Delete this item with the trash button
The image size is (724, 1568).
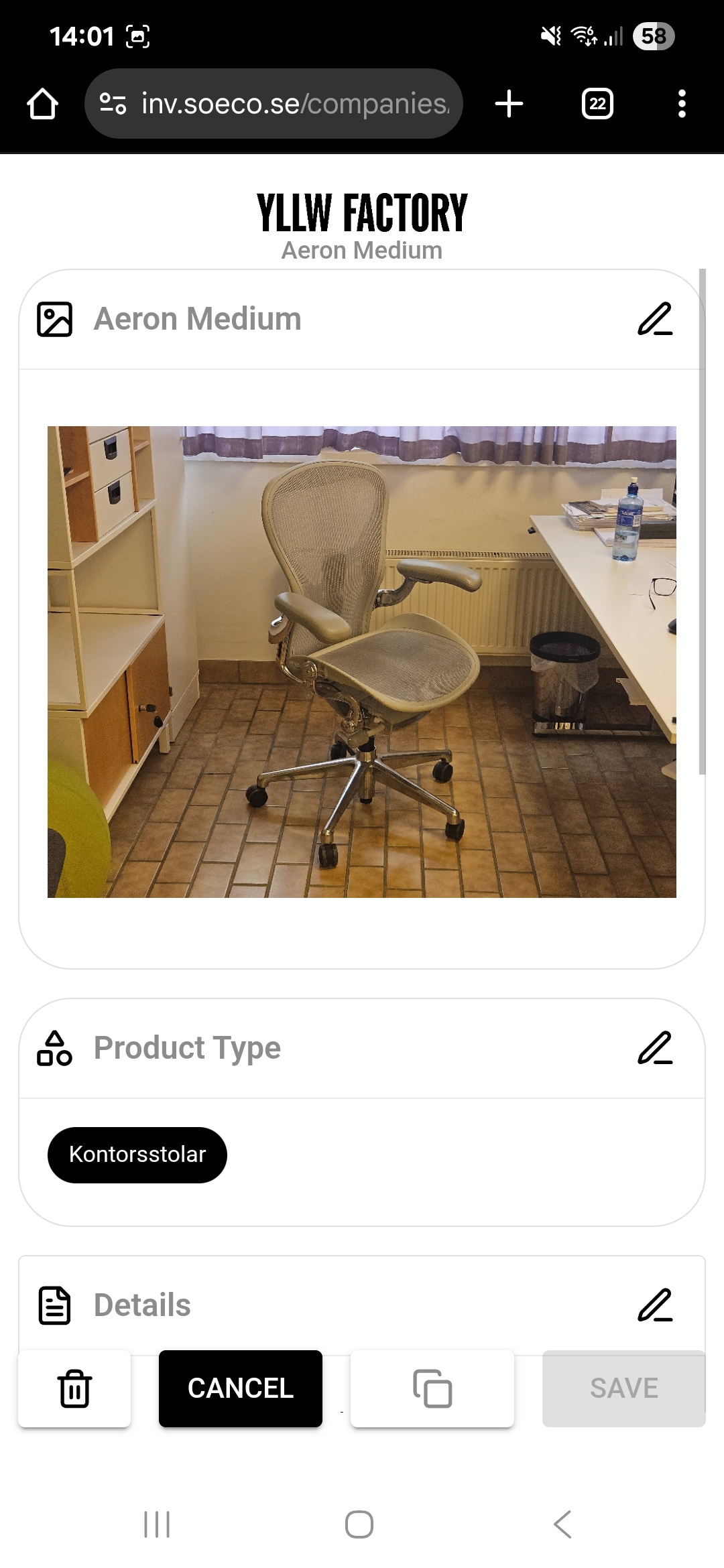coord(74,1388)
